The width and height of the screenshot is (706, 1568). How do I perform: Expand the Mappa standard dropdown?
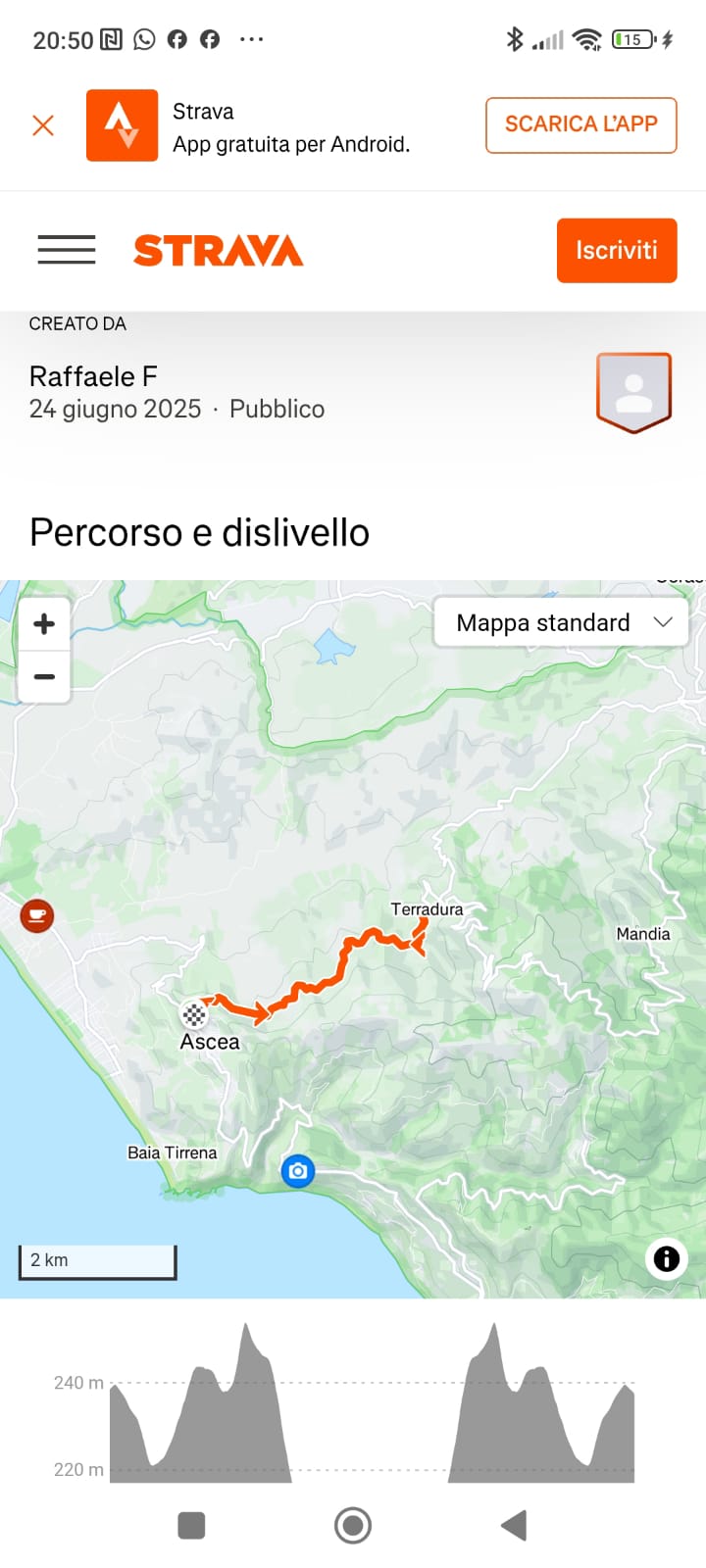click(561, 622)
